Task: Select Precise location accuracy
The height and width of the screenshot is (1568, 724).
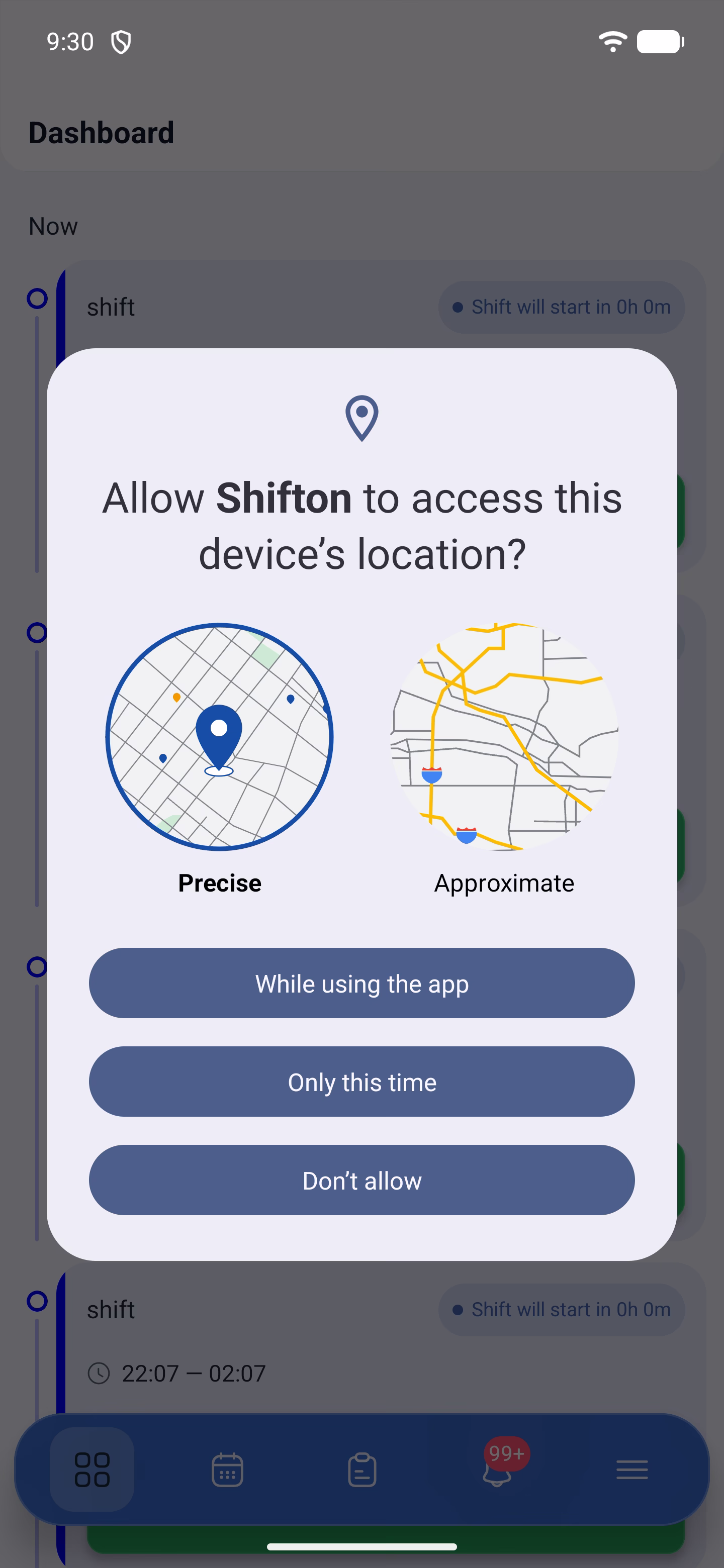Action: (219, 758)
